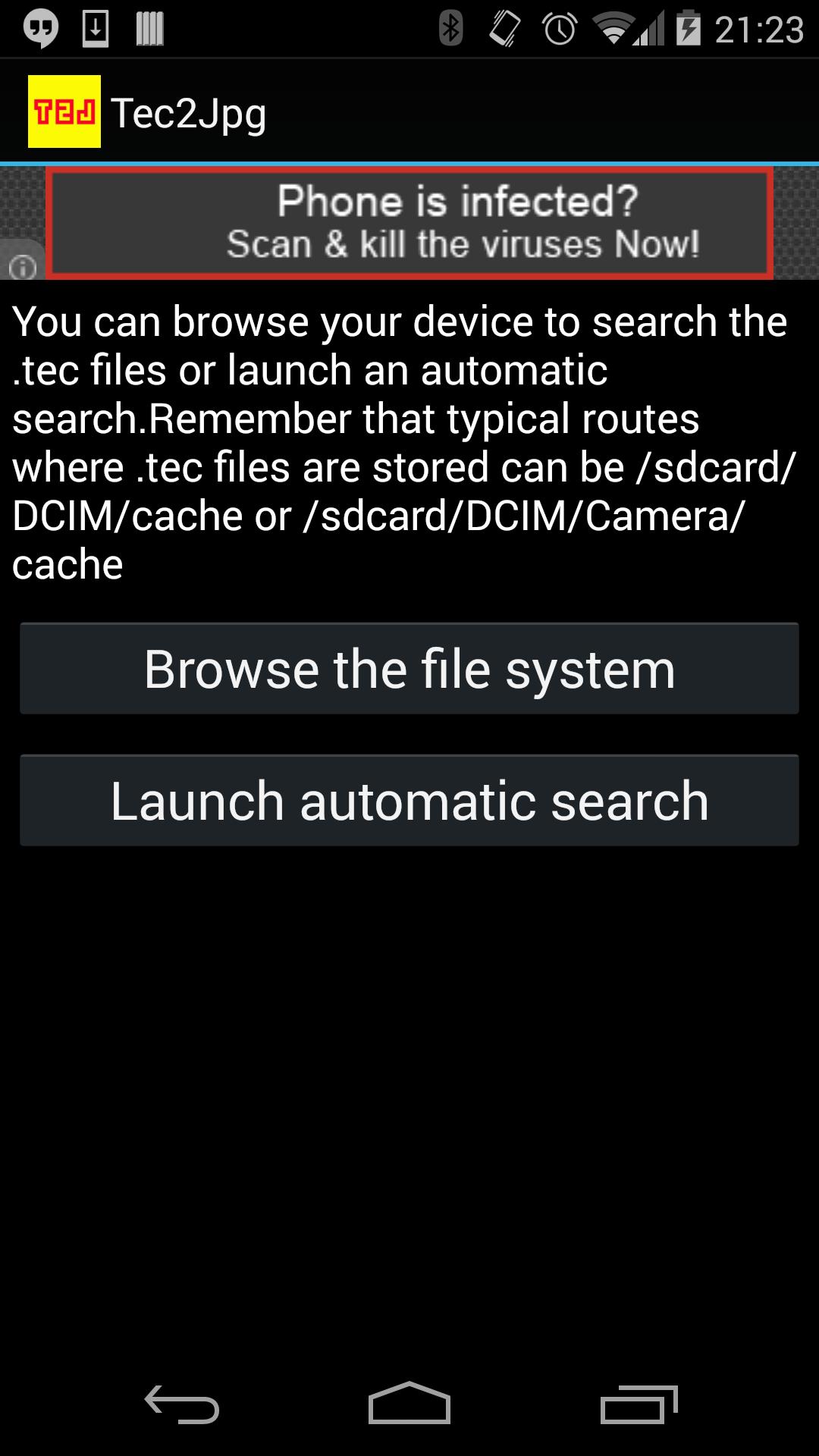Viewport: 819px width, 1456px height.
Task: Tap Browse the file system button
Action: click(409, 669)
